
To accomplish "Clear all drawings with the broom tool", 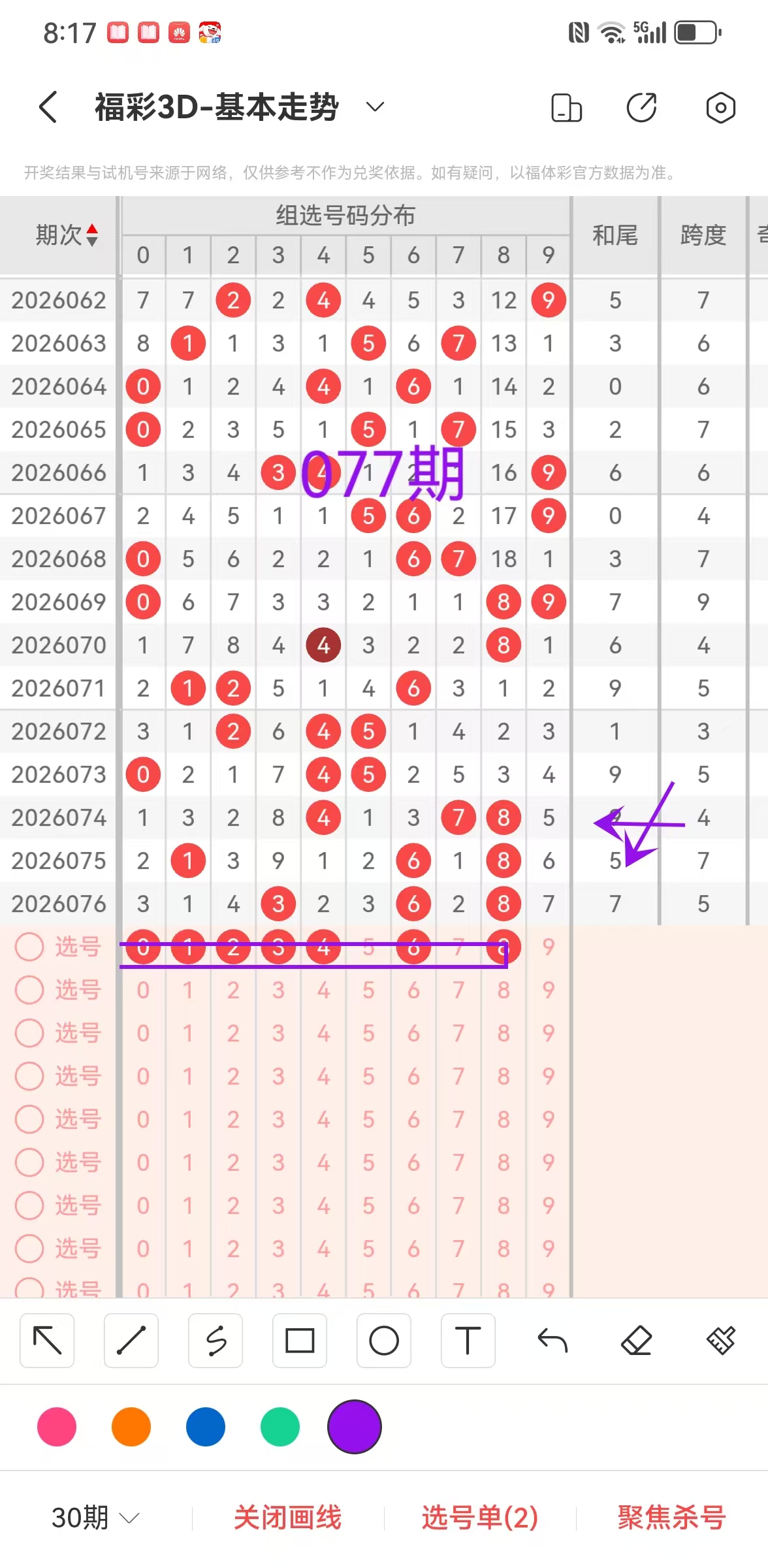I will coord(721,1341).
